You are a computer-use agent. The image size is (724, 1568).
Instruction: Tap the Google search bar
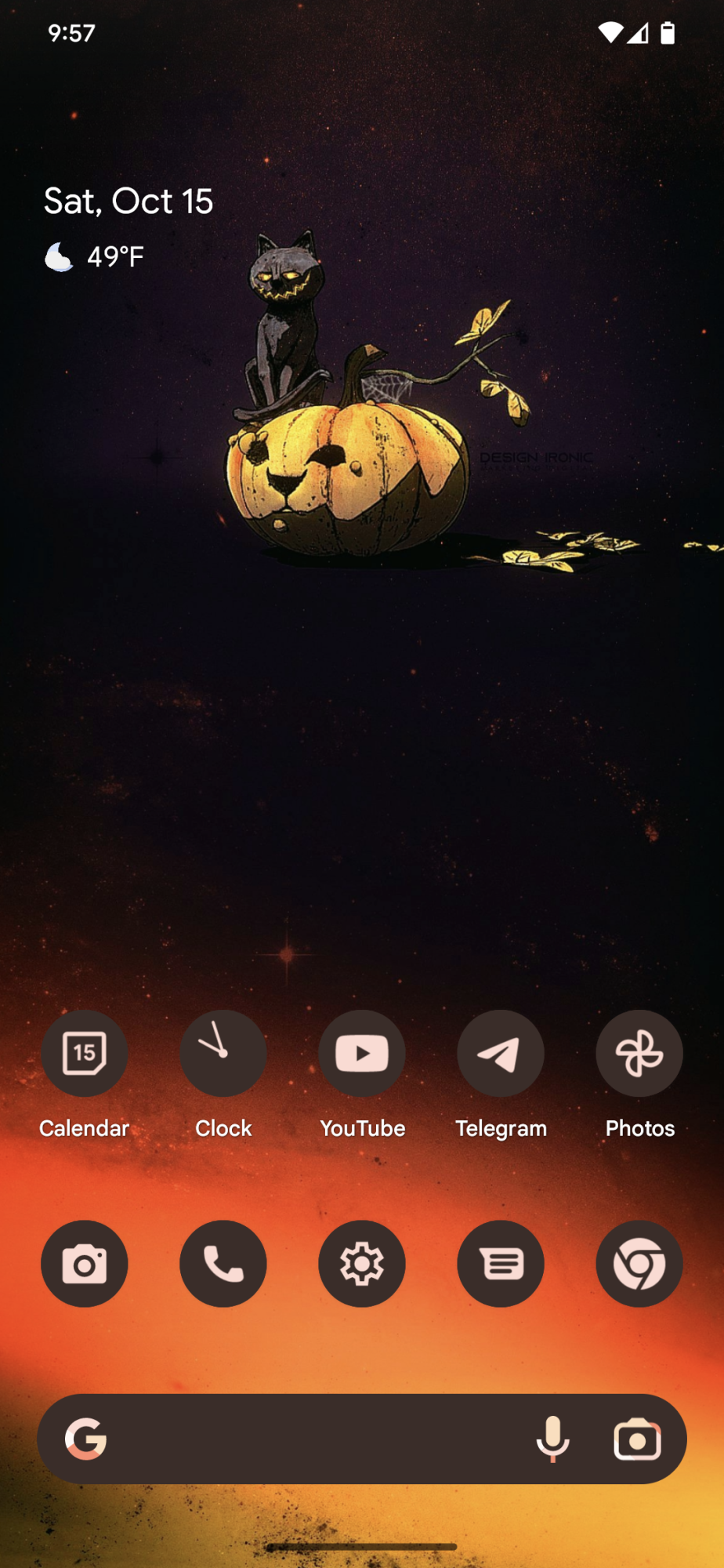click(x=313, y=1439)
